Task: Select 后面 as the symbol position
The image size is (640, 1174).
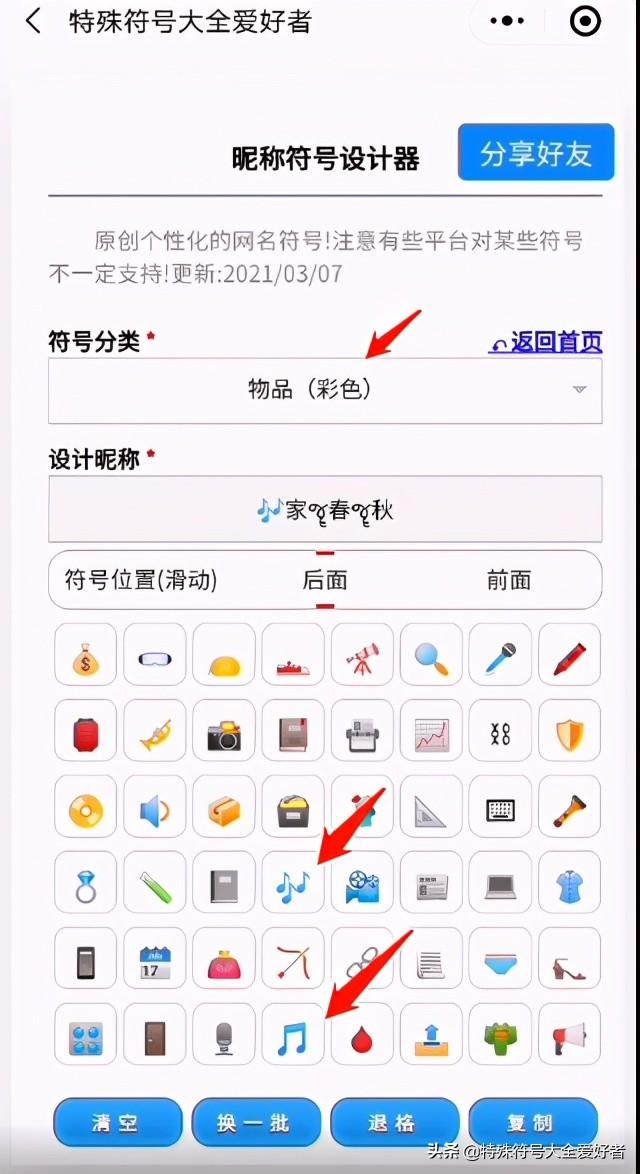Action: coord(325,580)
